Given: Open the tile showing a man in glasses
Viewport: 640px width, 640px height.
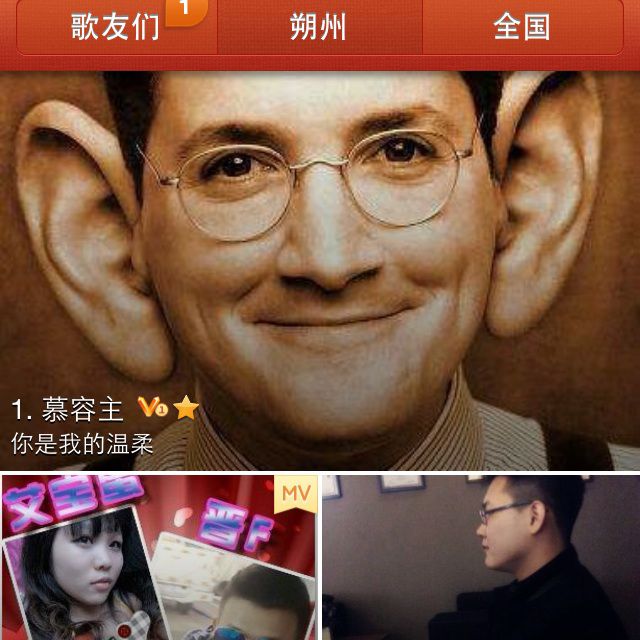Looking at the screenshot, I should point(481,558).
